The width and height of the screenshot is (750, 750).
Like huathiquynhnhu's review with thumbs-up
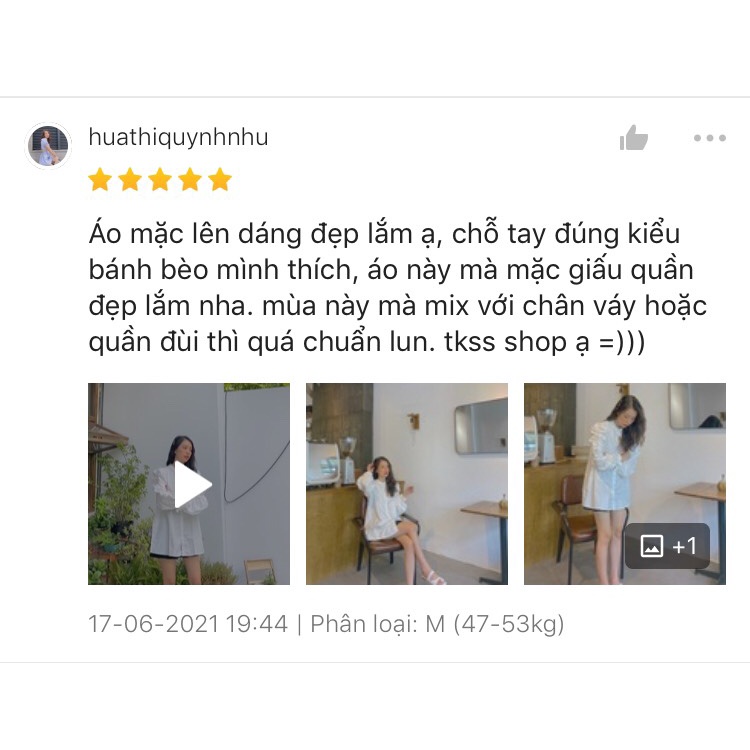634,138
